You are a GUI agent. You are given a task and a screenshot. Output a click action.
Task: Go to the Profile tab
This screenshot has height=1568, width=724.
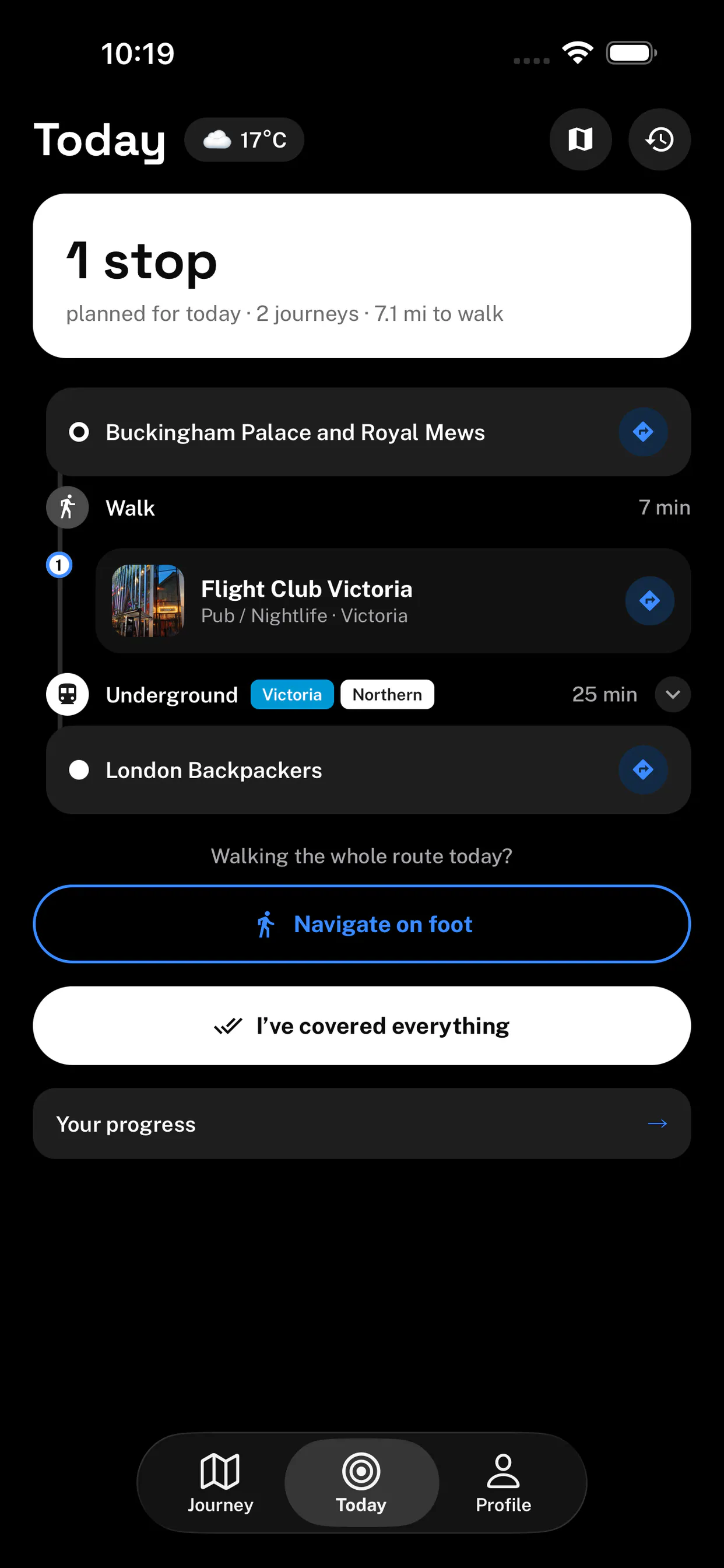pyautogui.click(x=503, y=1483)
